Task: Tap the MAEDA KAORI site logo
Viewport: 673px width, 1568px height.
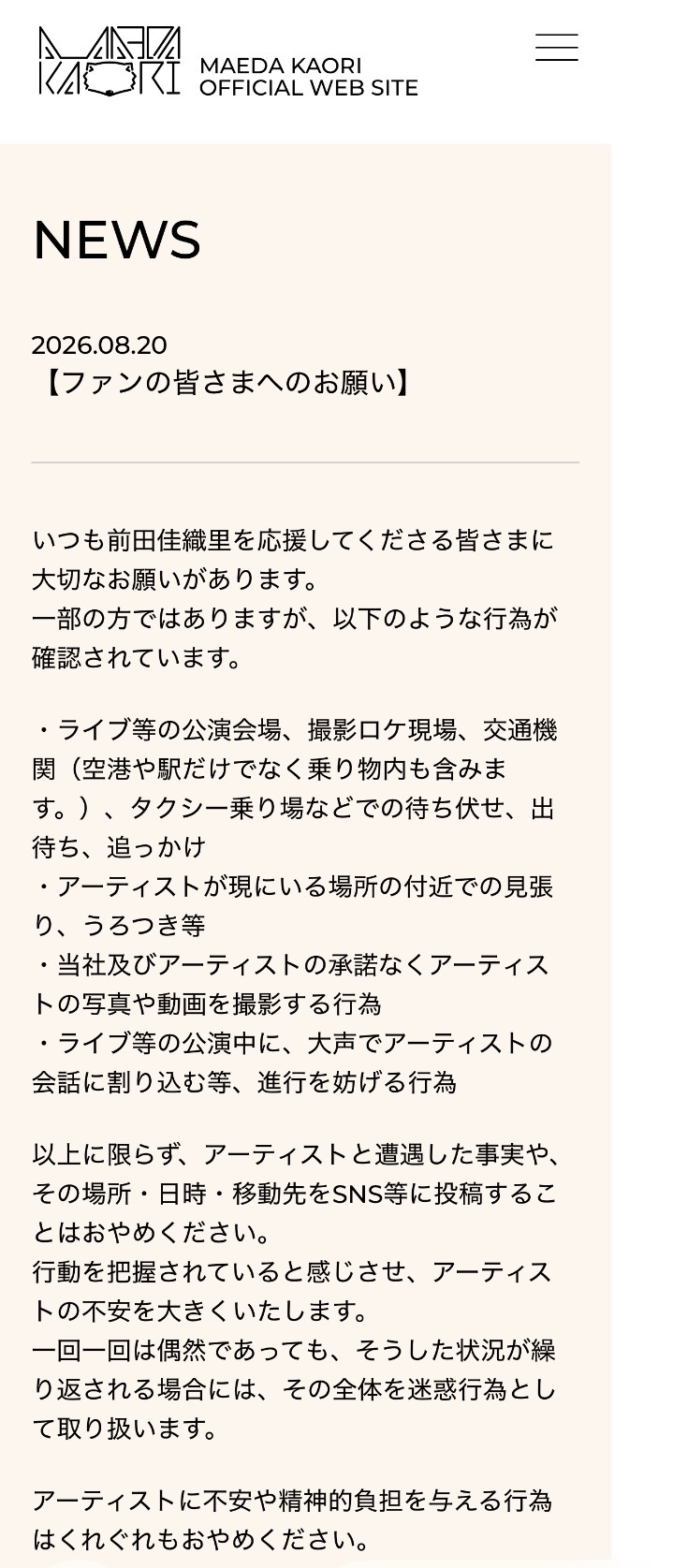Action: 228,62
